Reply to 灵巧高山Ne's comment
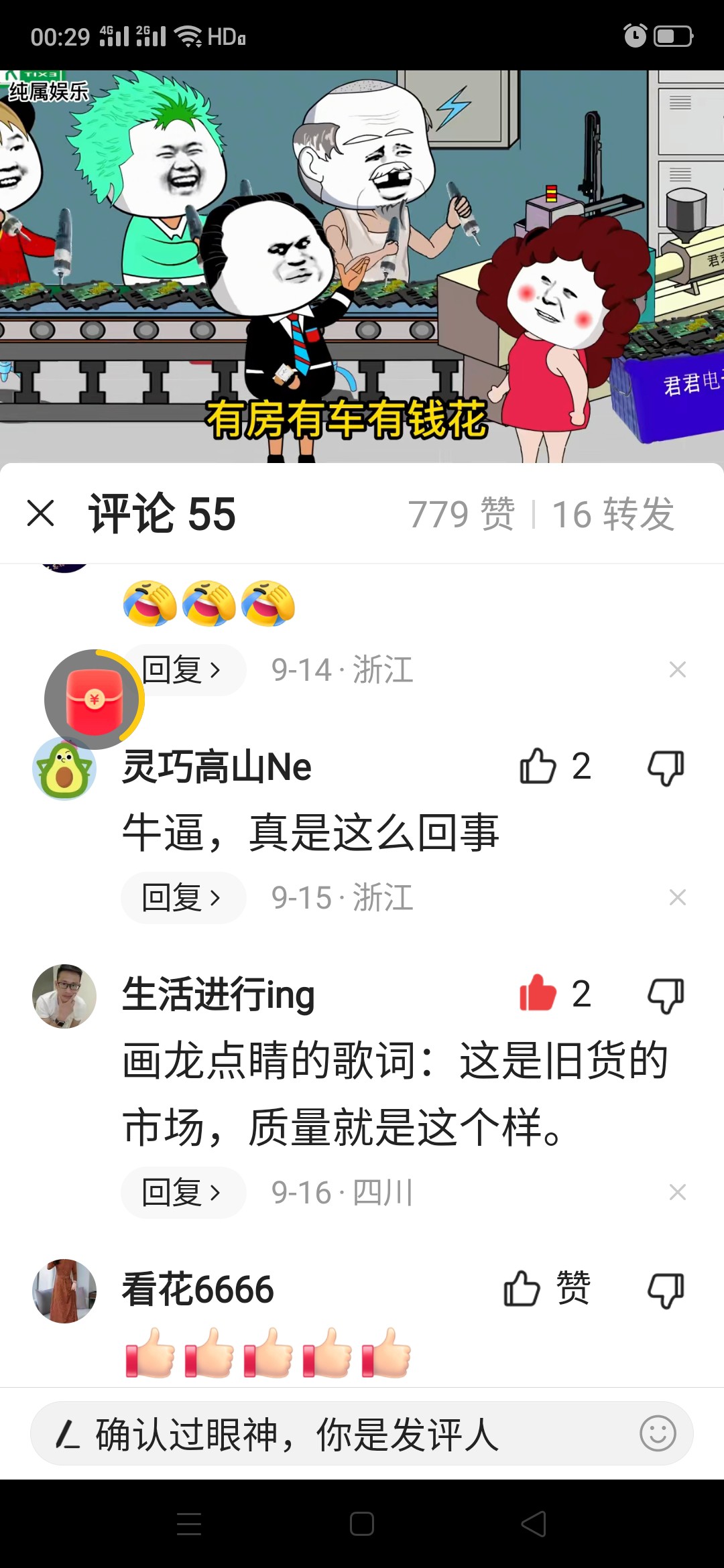The width and height of the screenshot is (724, 1568). [183, 897]
